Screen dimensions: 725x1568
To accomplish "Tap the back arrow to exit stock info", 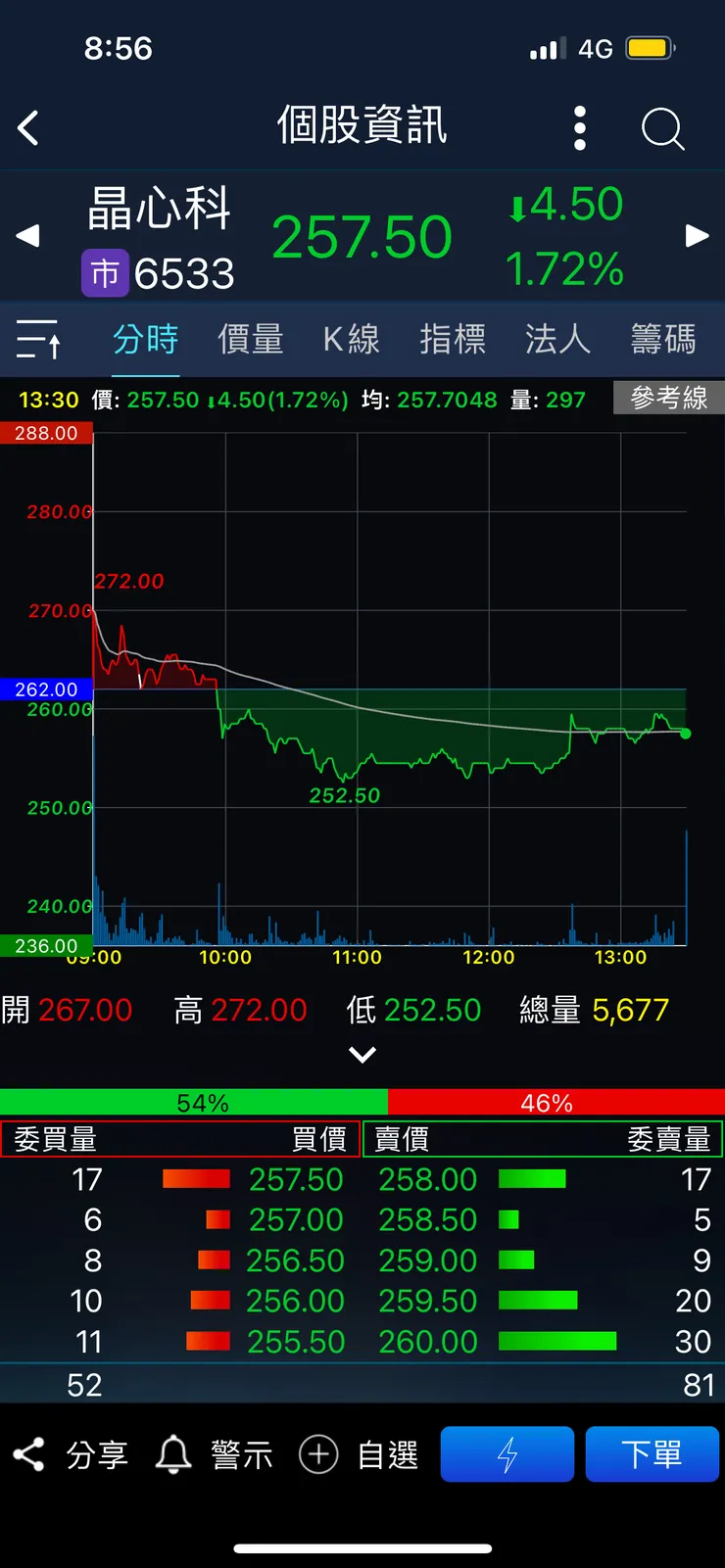I will (27, 128).
